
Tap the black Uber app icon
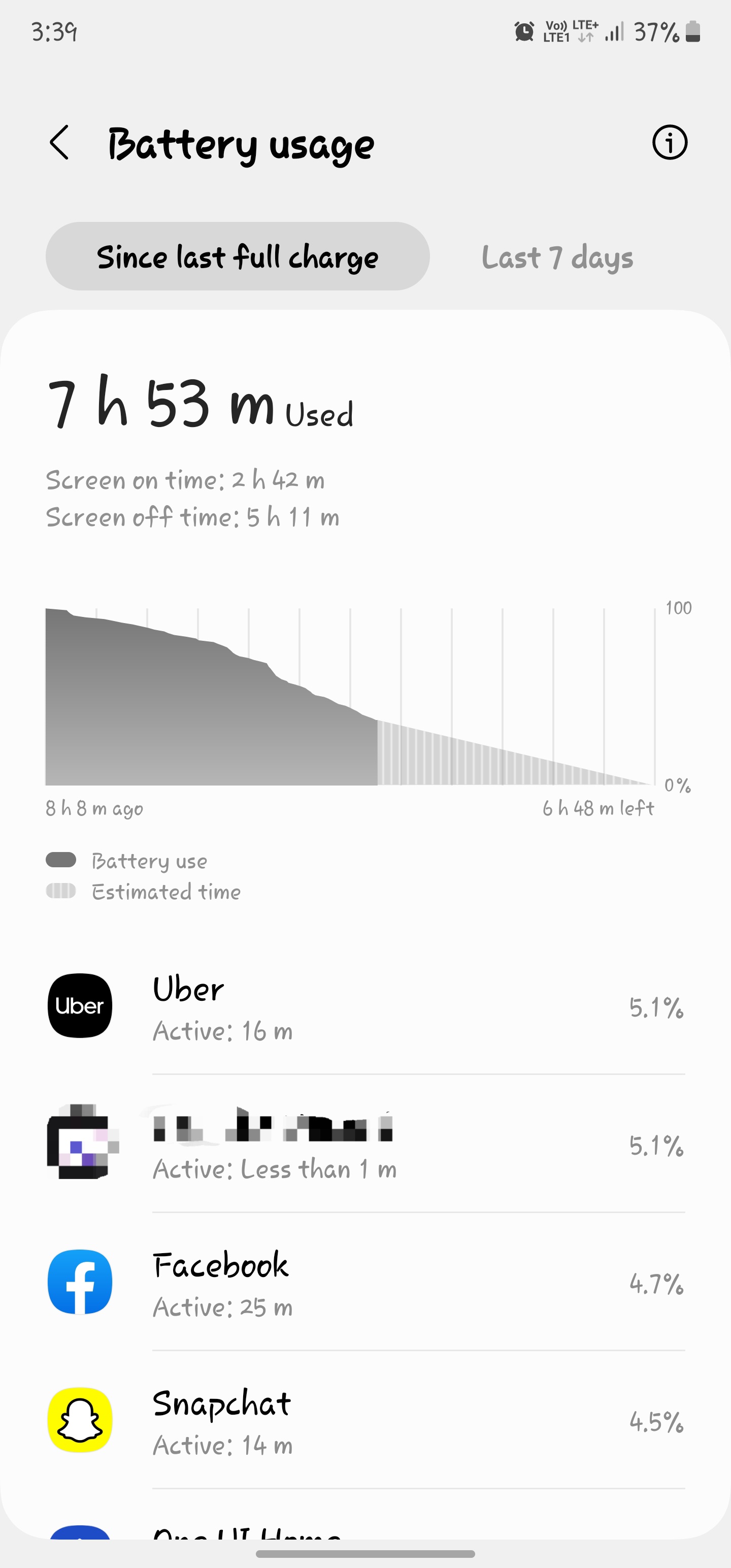pos(79,1005)
